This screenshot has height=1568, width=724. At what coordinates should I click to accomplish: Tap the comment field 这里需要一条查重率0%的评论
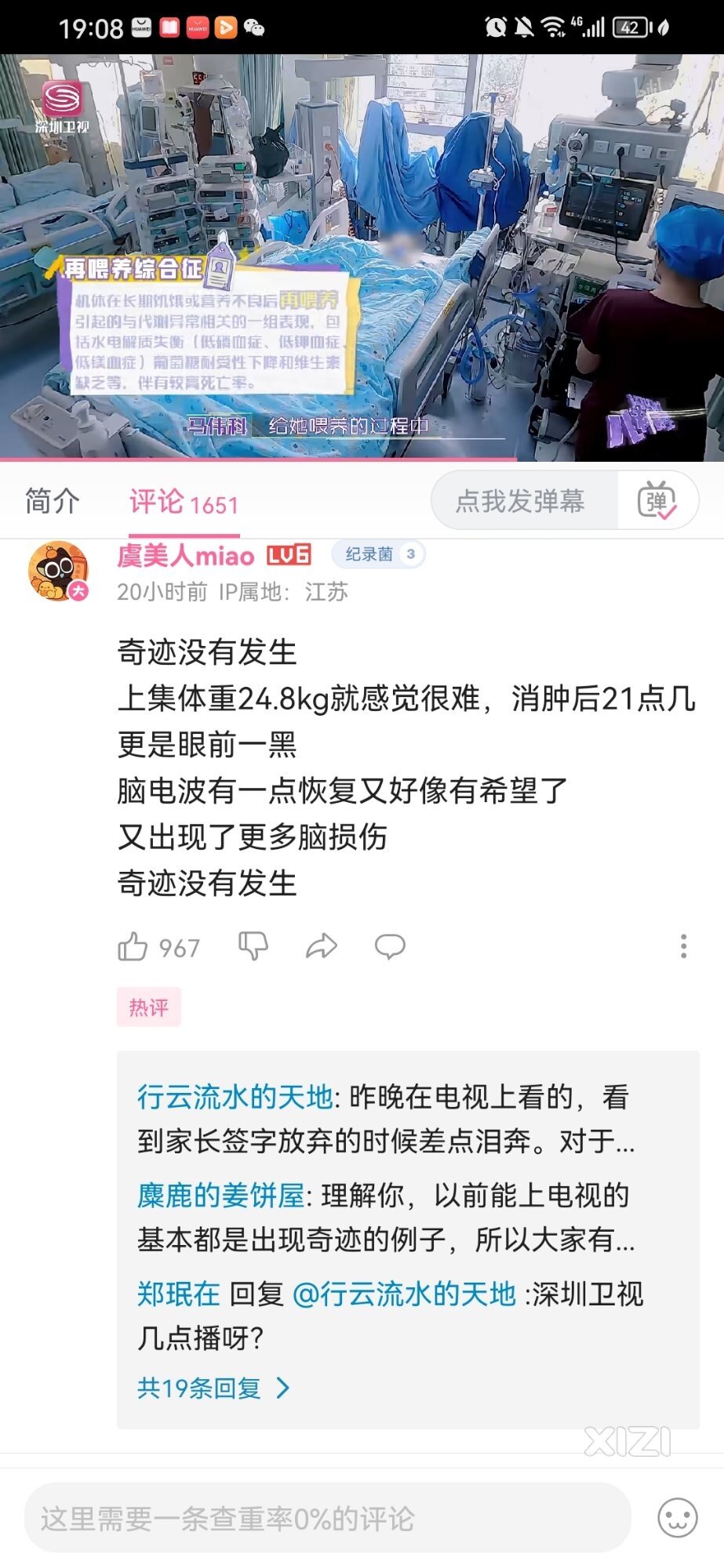click(327, 1519)
